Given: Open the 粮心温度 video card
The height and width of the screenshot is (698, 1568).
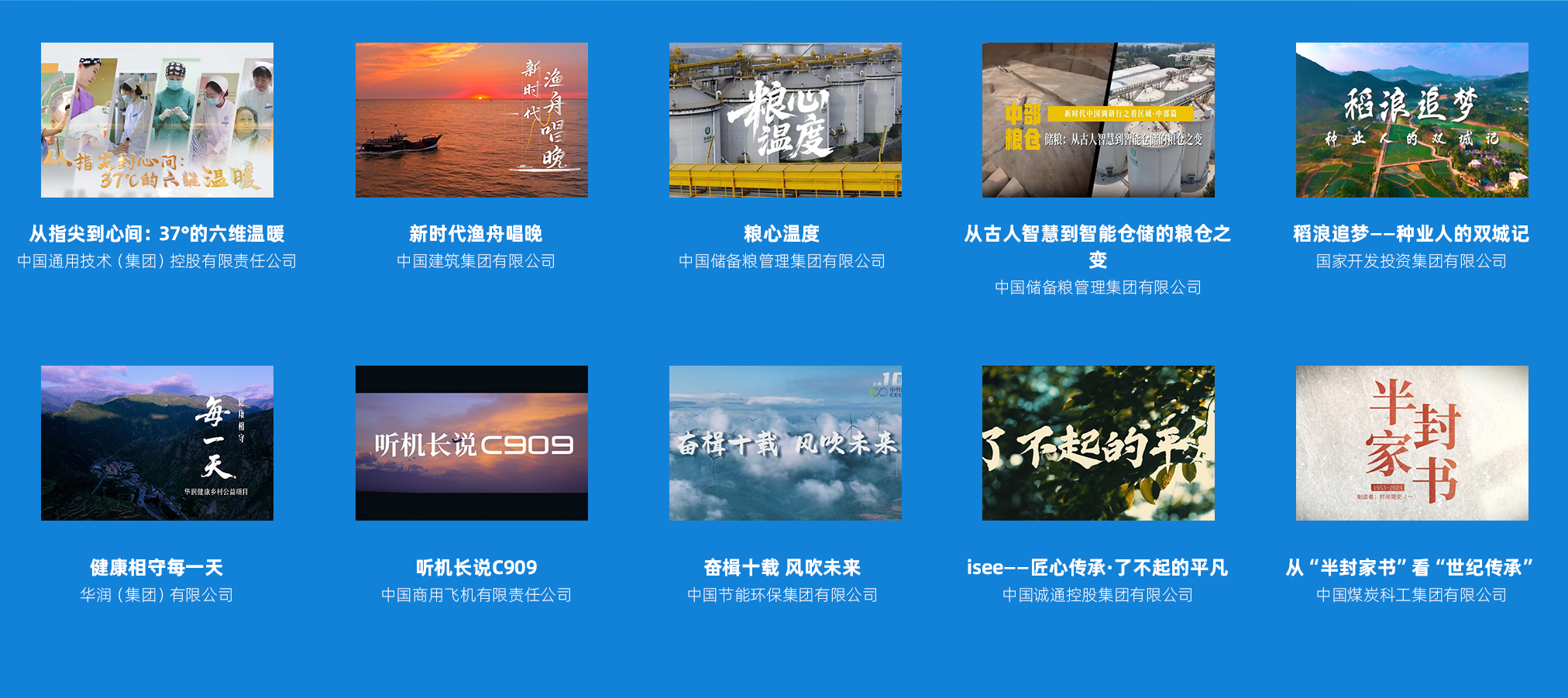Looking at the screenshot, I should tap(785, 120).
